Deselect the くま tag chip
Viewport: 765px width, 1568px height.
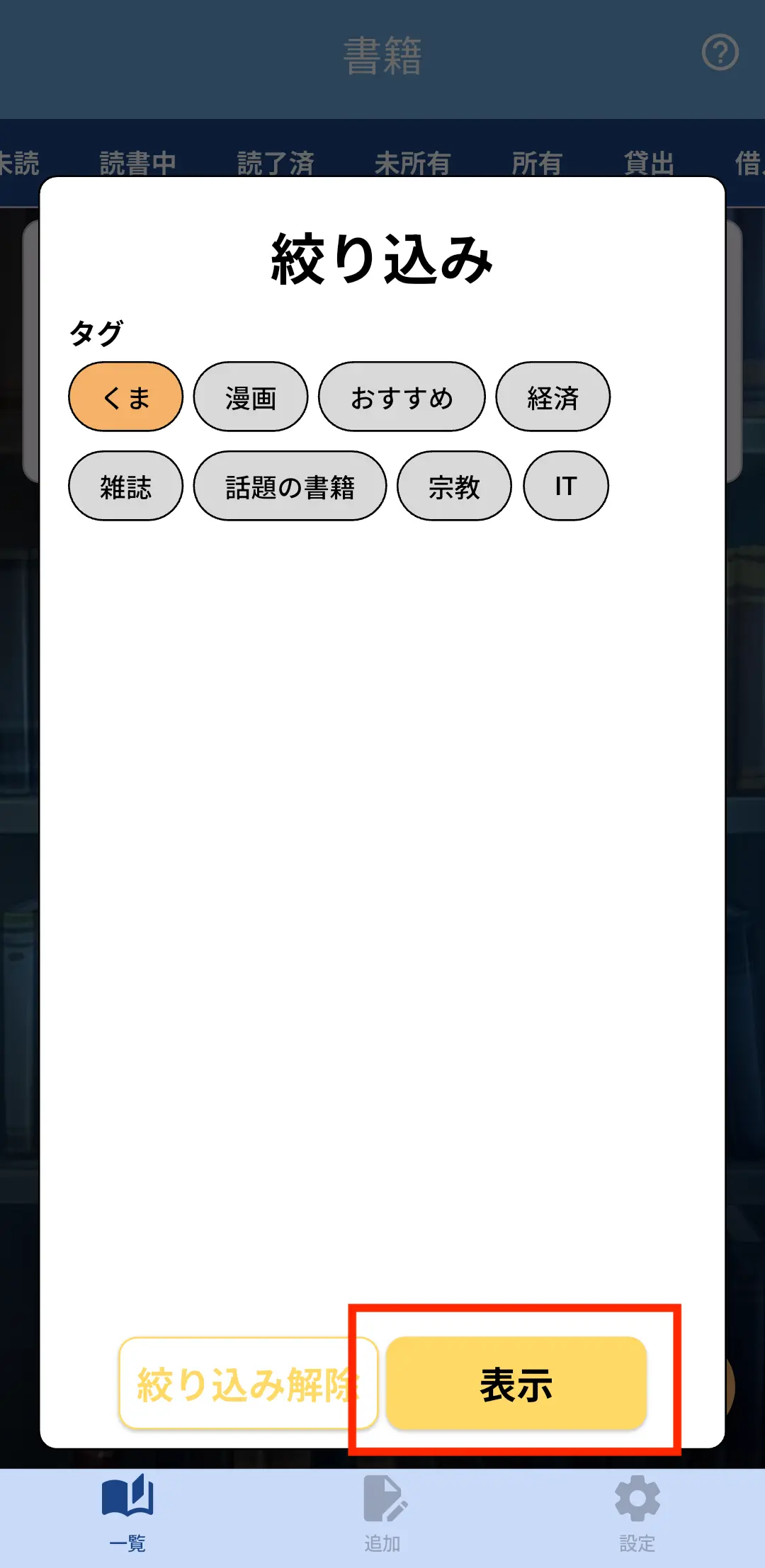[x=125, y=397]
